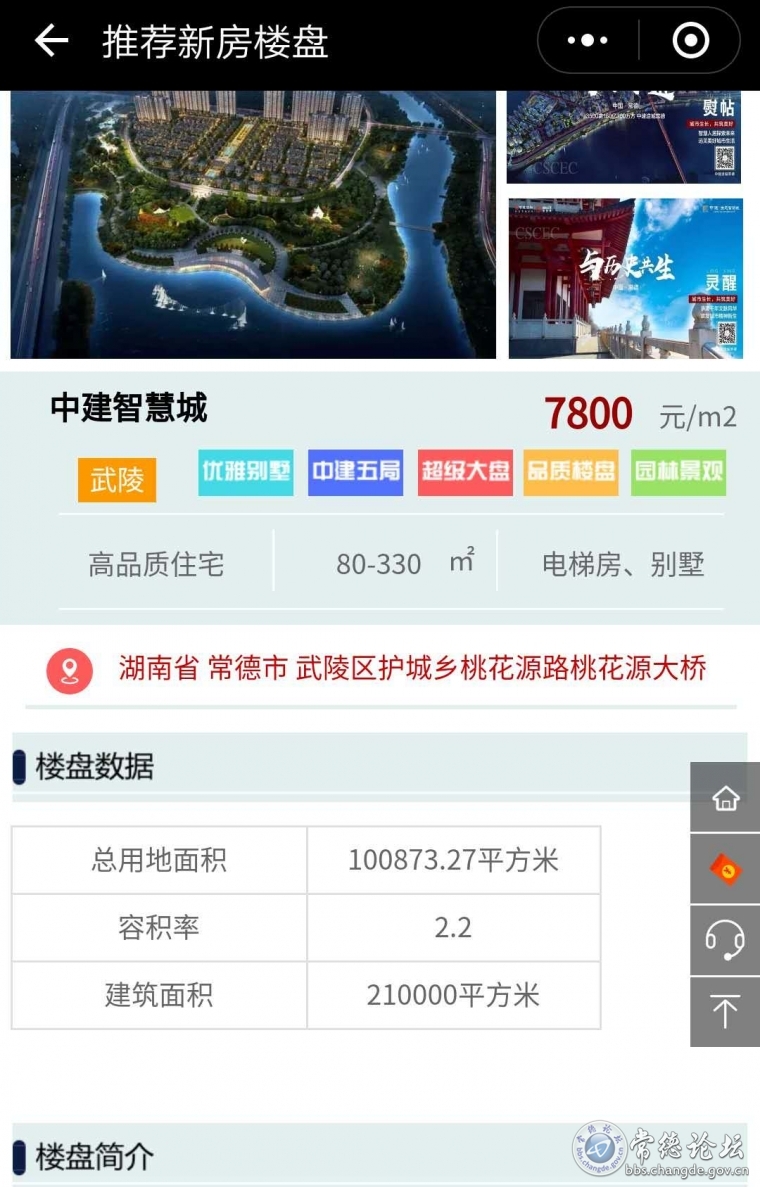Open the top right property poster image
Viewport: 760px width, 1187px height.
pos(624,137)
